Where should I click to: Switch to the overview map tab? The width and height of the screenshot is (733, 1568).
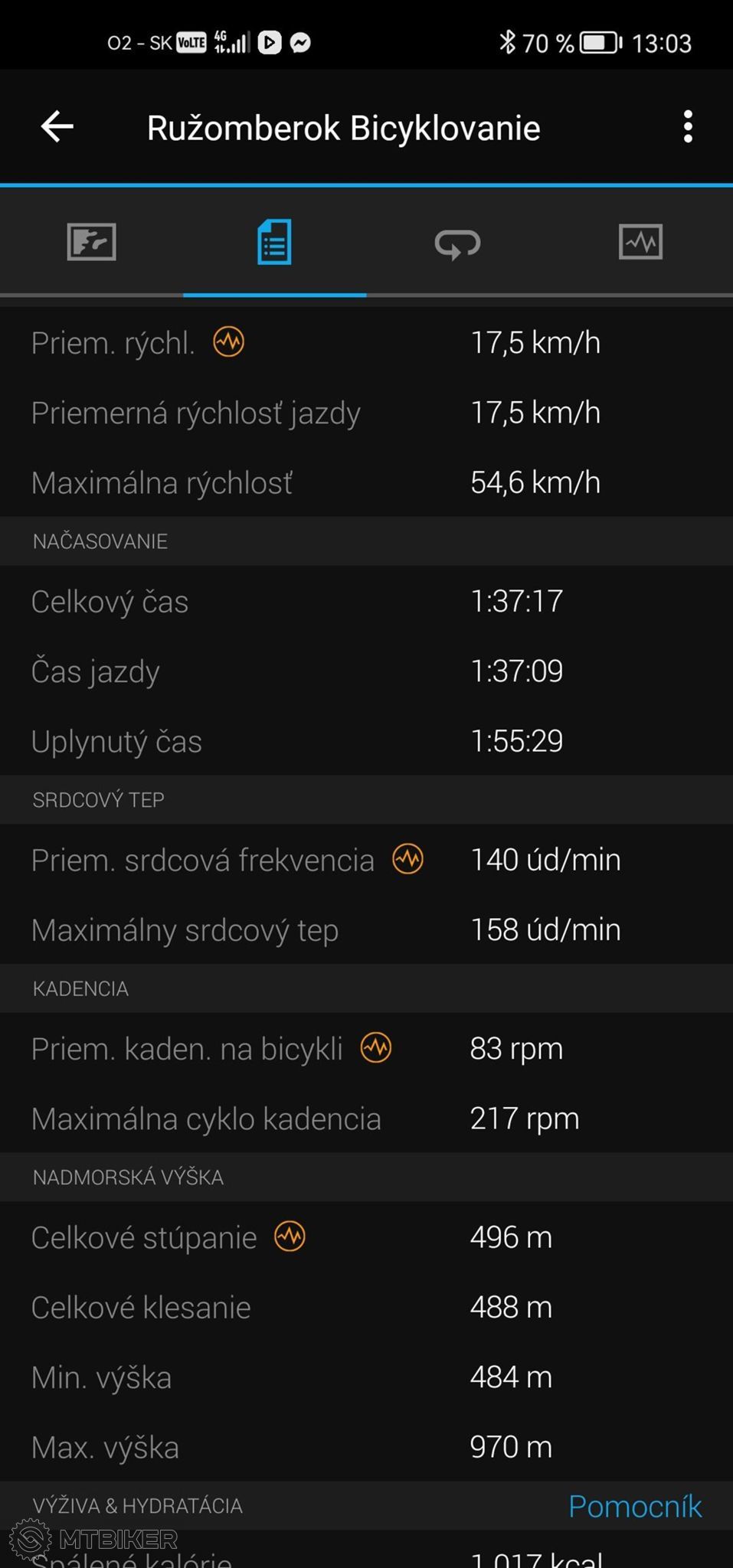click(x=91, y=242)
